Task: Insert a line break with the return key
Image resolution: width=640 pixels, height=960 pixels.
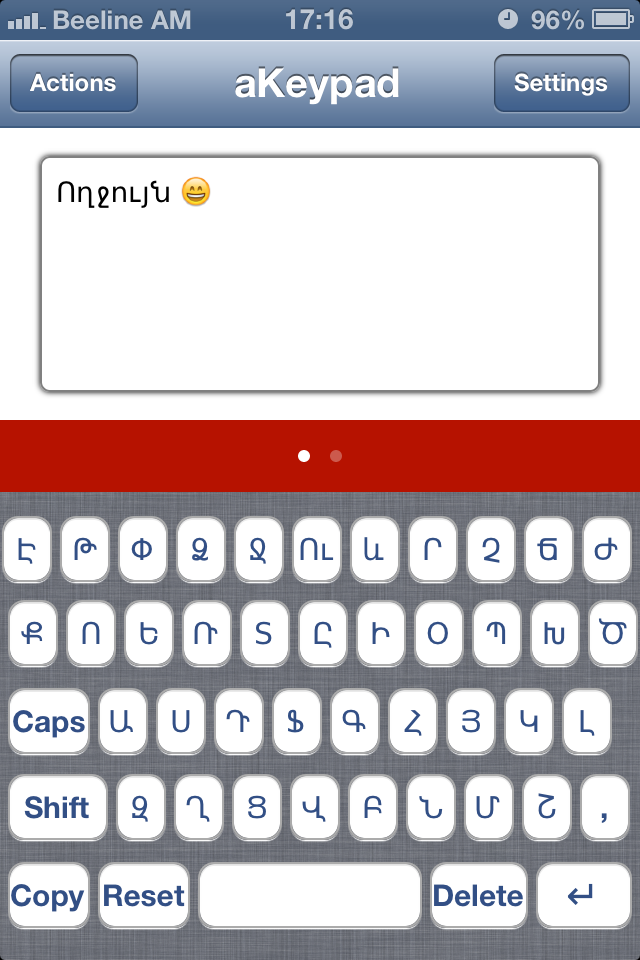Action: coord(581,896)
